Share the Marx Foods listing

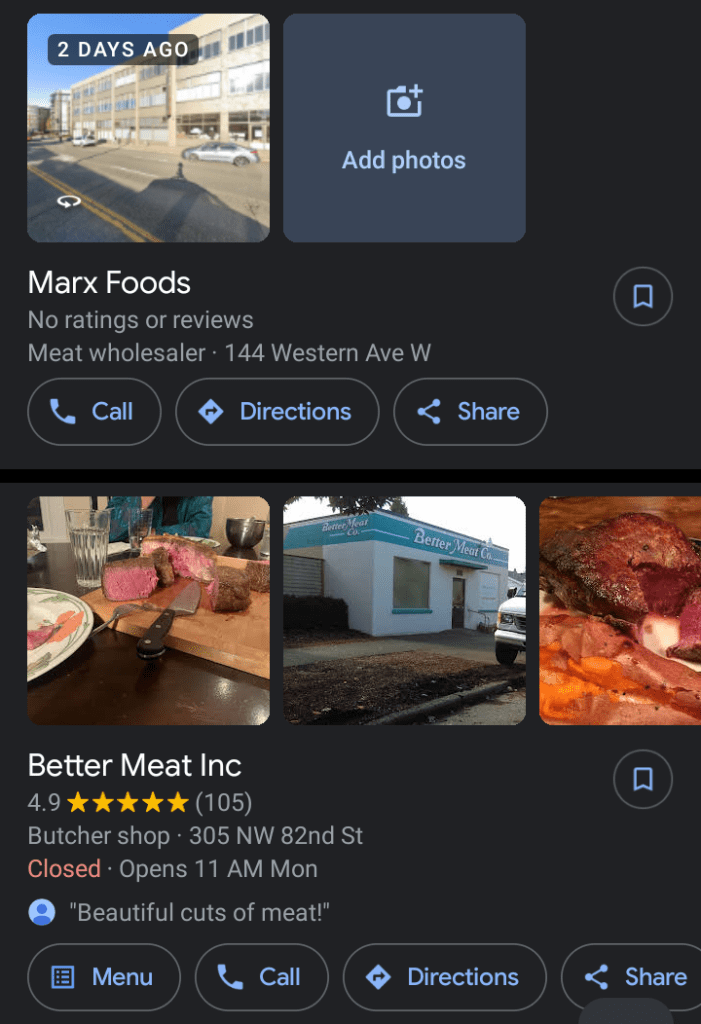(x=470, y=411)
